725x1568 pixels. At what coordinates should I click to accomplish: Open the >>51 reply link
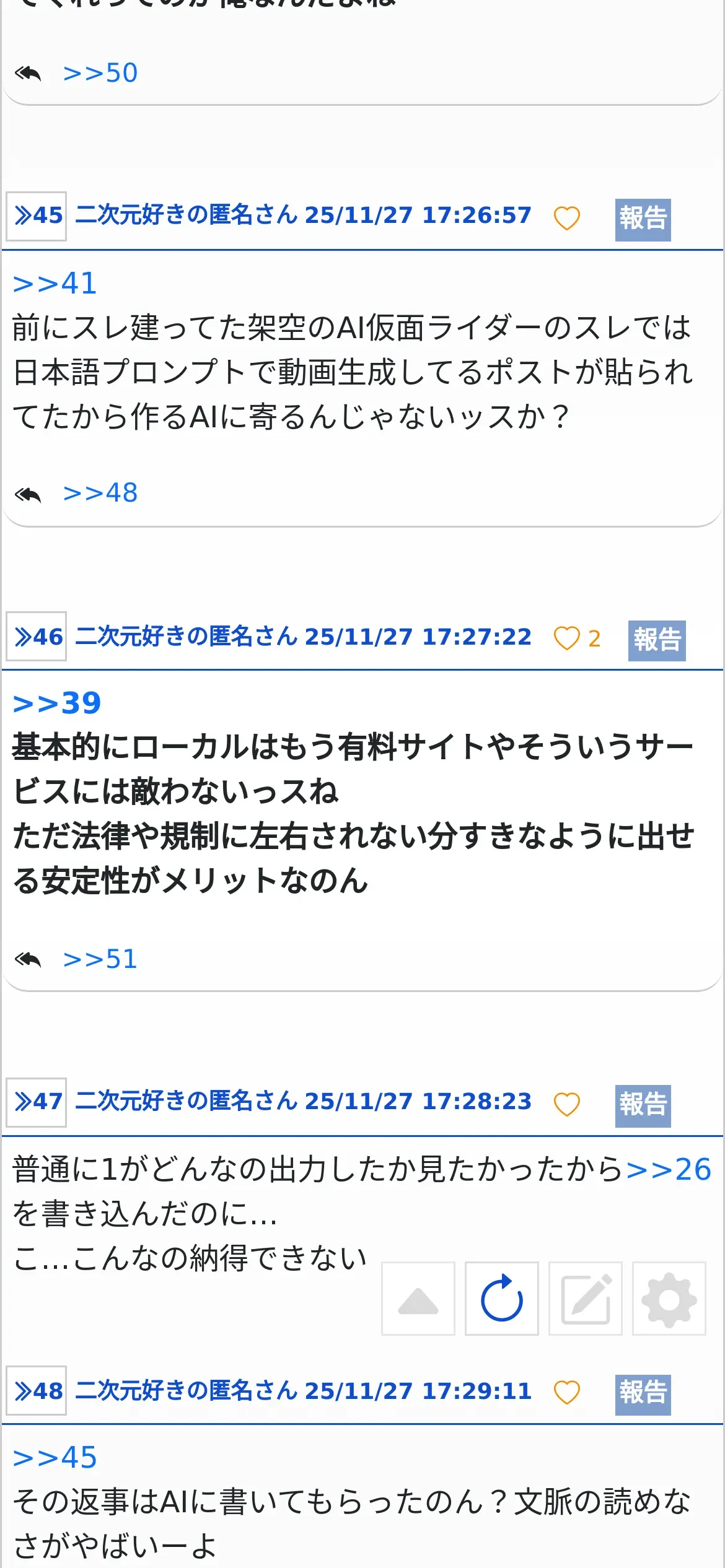100,959
